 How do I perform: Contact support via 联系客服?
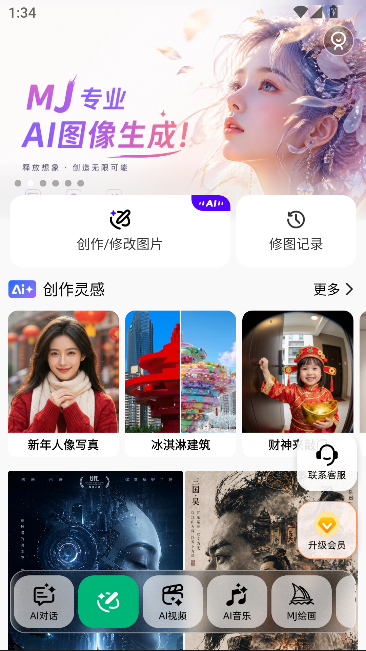point(327,462)
